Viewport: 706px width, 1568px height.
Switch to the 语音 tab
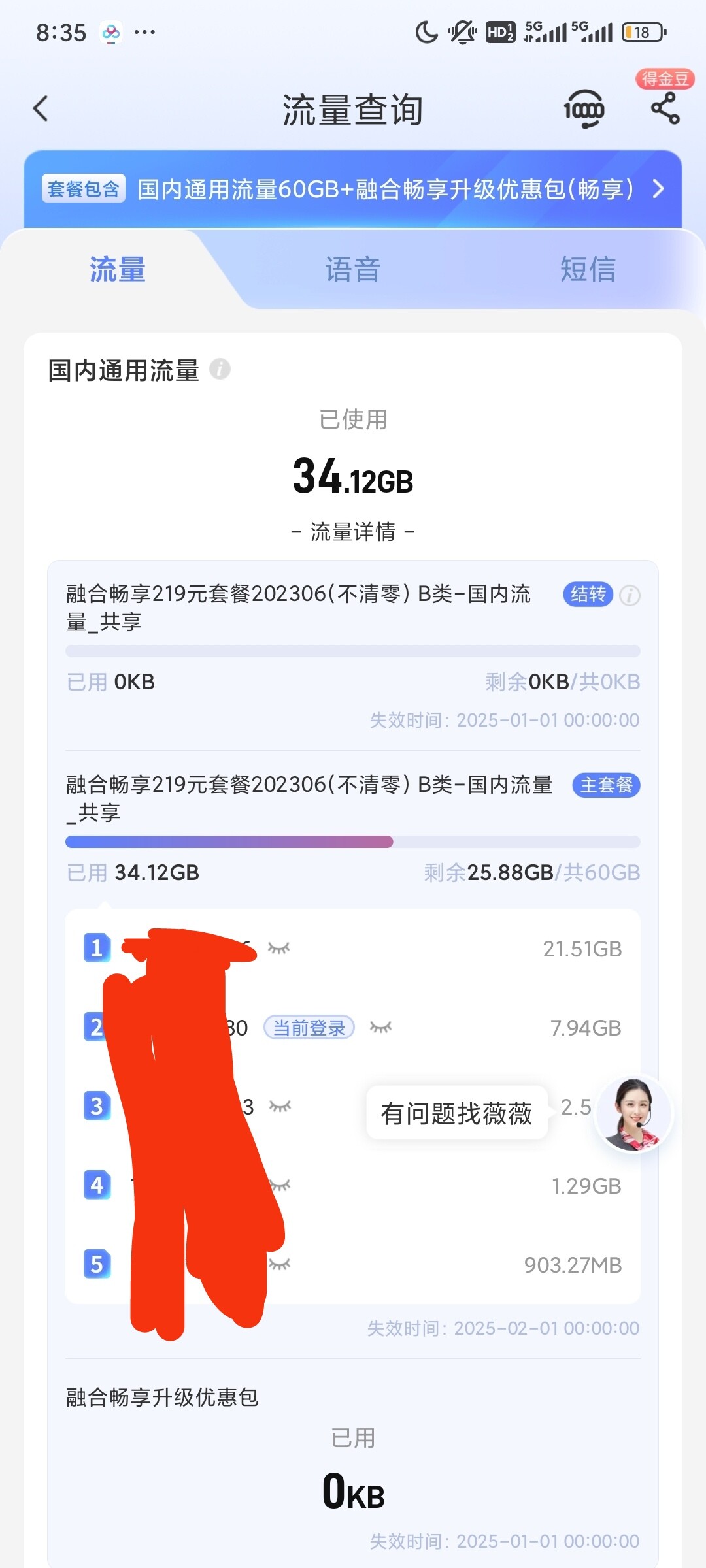(353, 269)
